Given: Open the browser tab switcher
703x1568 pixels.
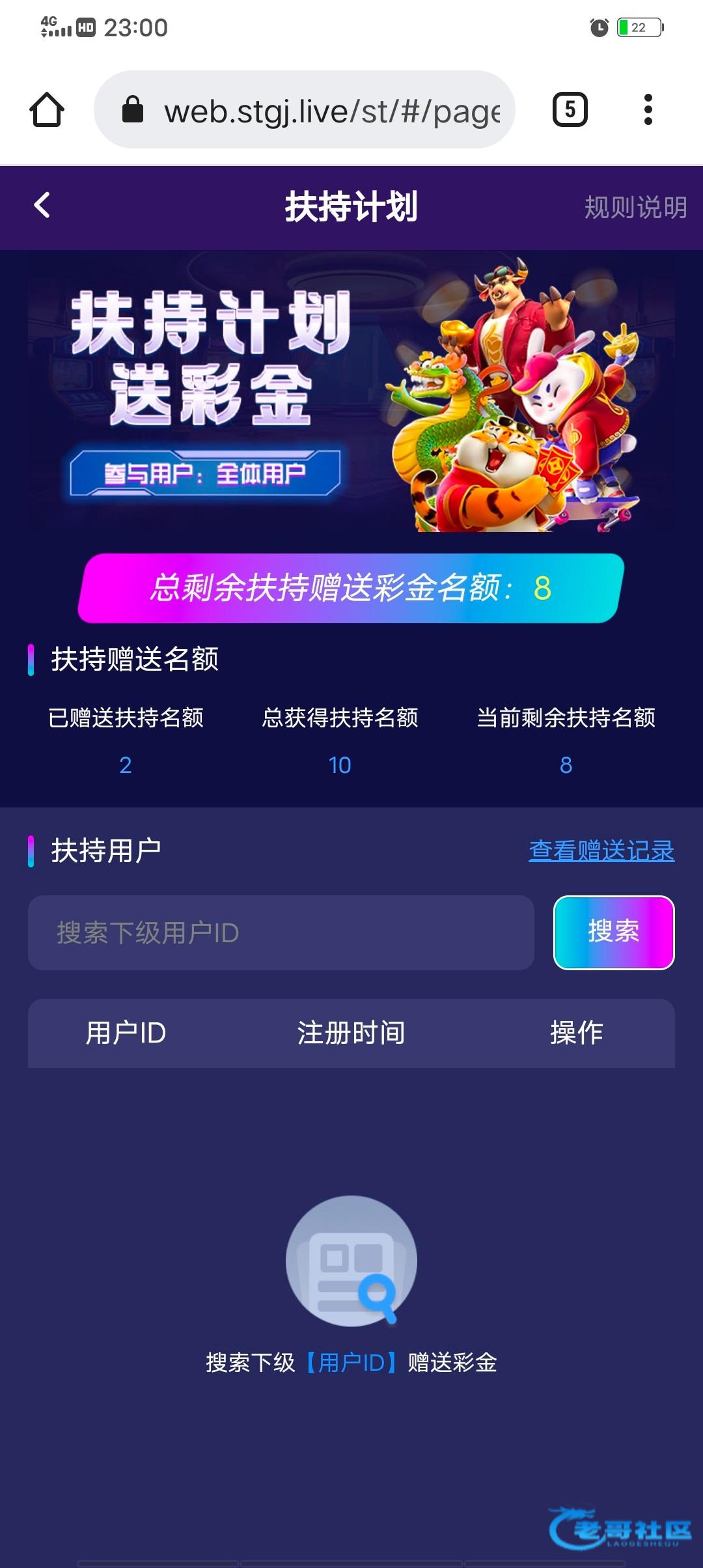Looking at the screenshot, I should 570,109.
